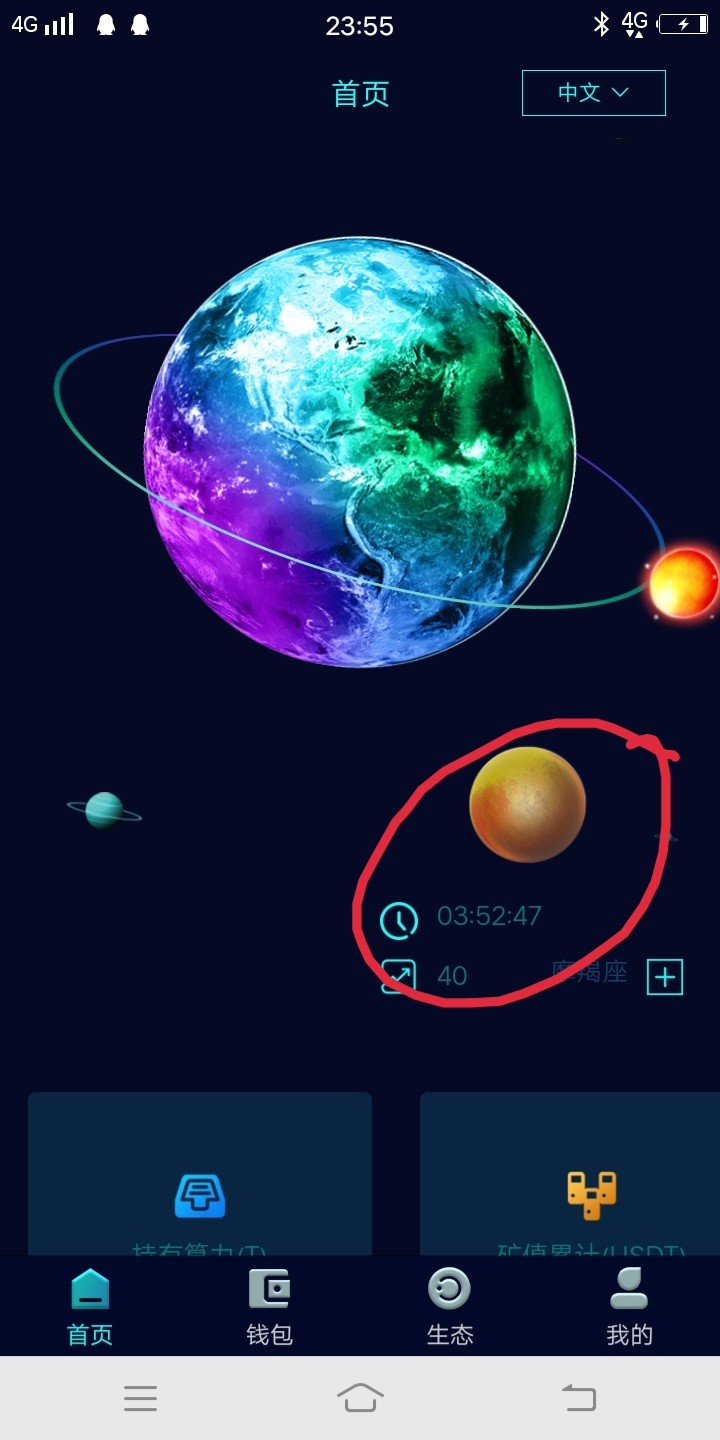
Task: Select the 首页 tab
Action: (90, 1306)
